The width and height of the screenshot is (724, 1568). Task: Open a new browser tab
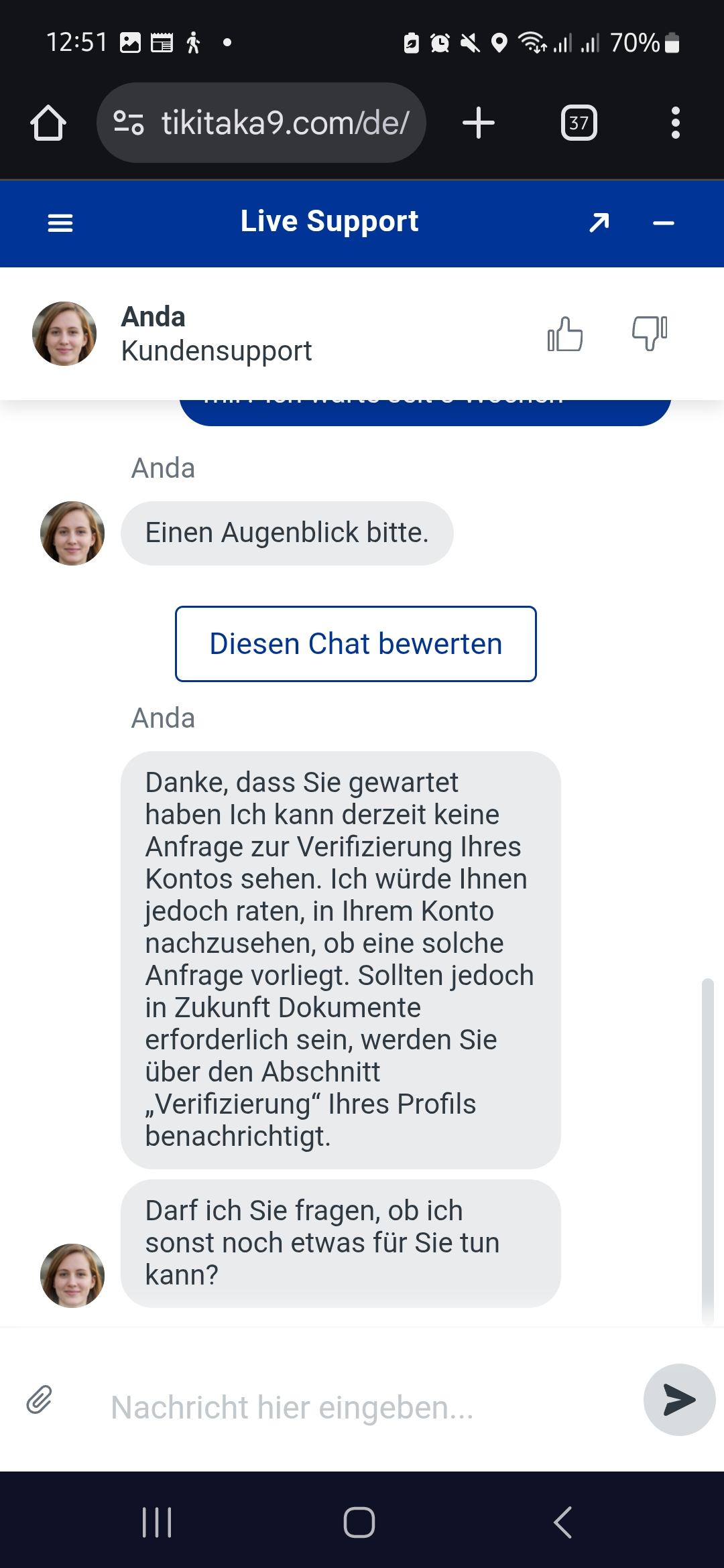(479, 123)
